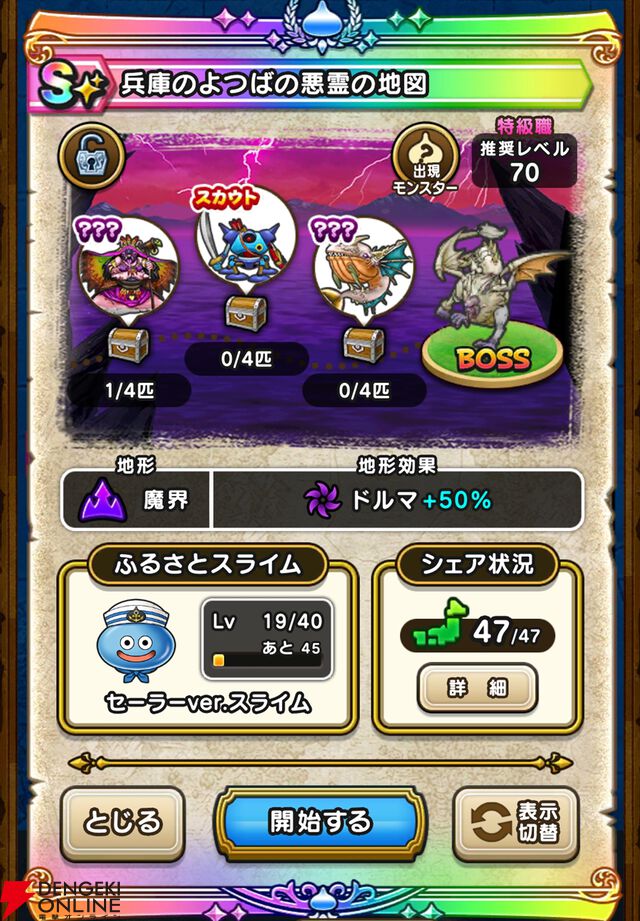The image size is (640, 921).
Task: Switch display with 表示切替 button
Action: point(516,824)
